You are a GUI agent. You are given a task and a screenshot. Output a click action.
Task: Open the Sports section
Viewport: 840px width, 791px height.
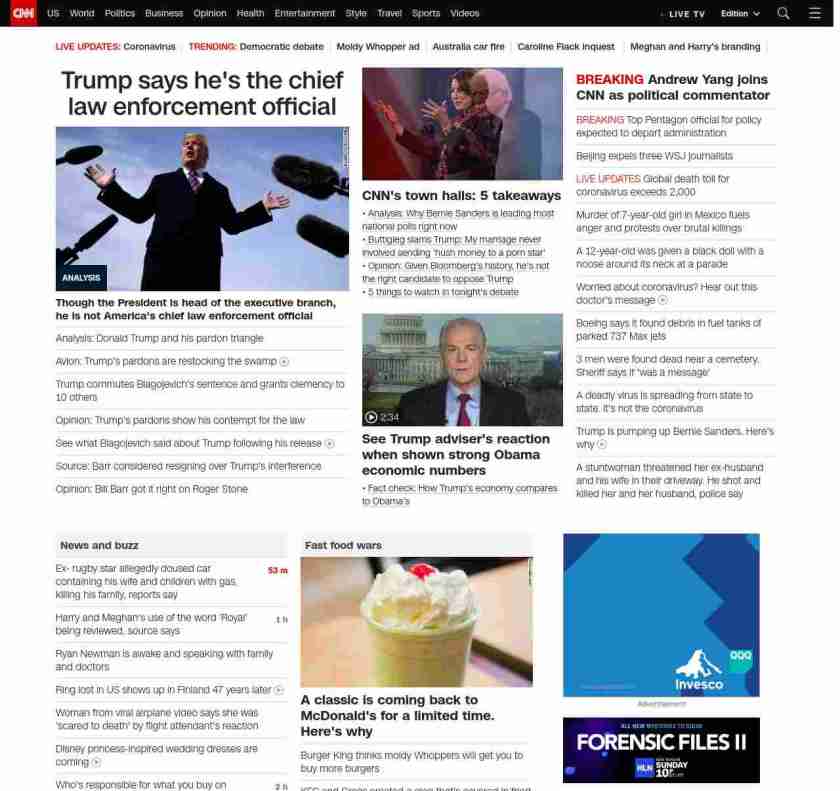pyautogui.click(x=426, y=13)
